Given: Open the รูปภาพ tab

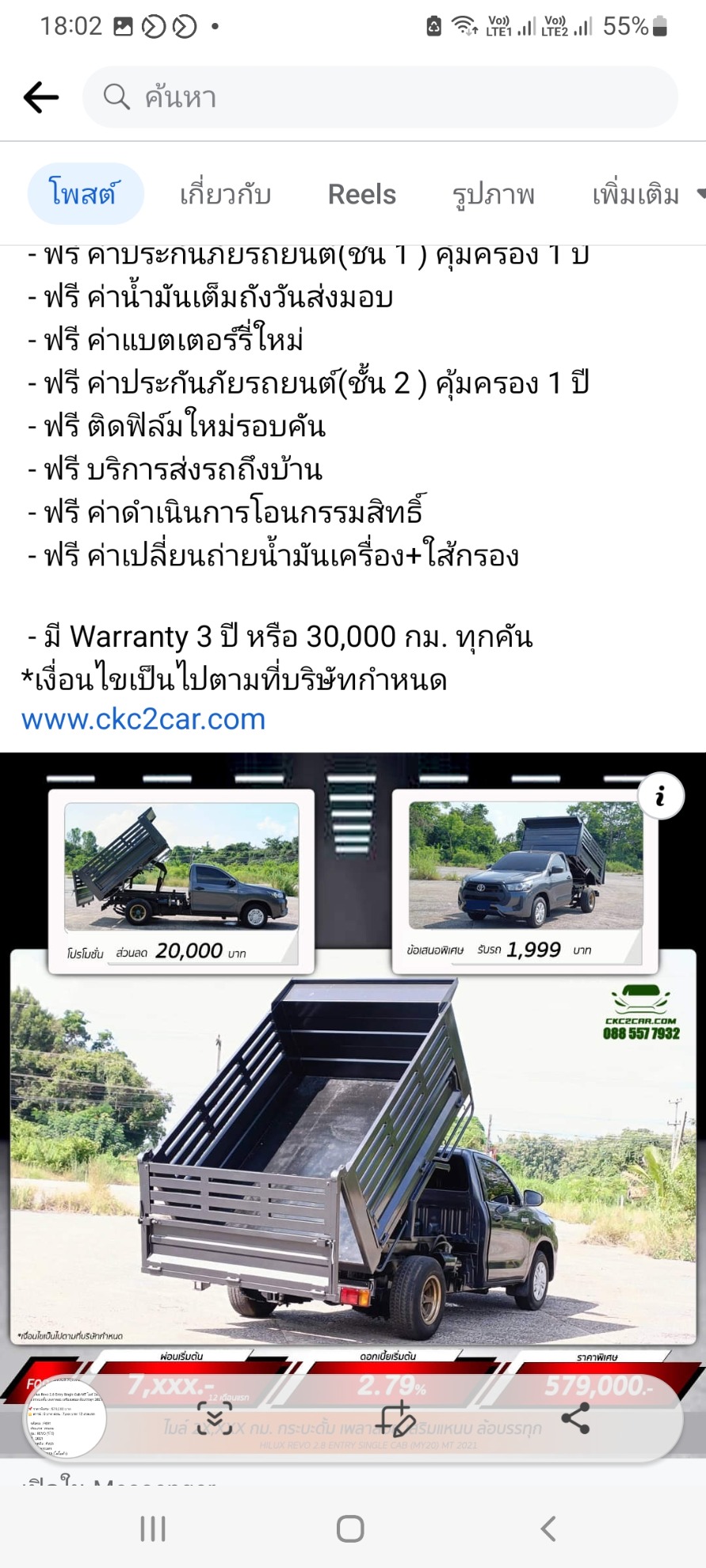Looking at the screenshot, I should tap(494, 195).
